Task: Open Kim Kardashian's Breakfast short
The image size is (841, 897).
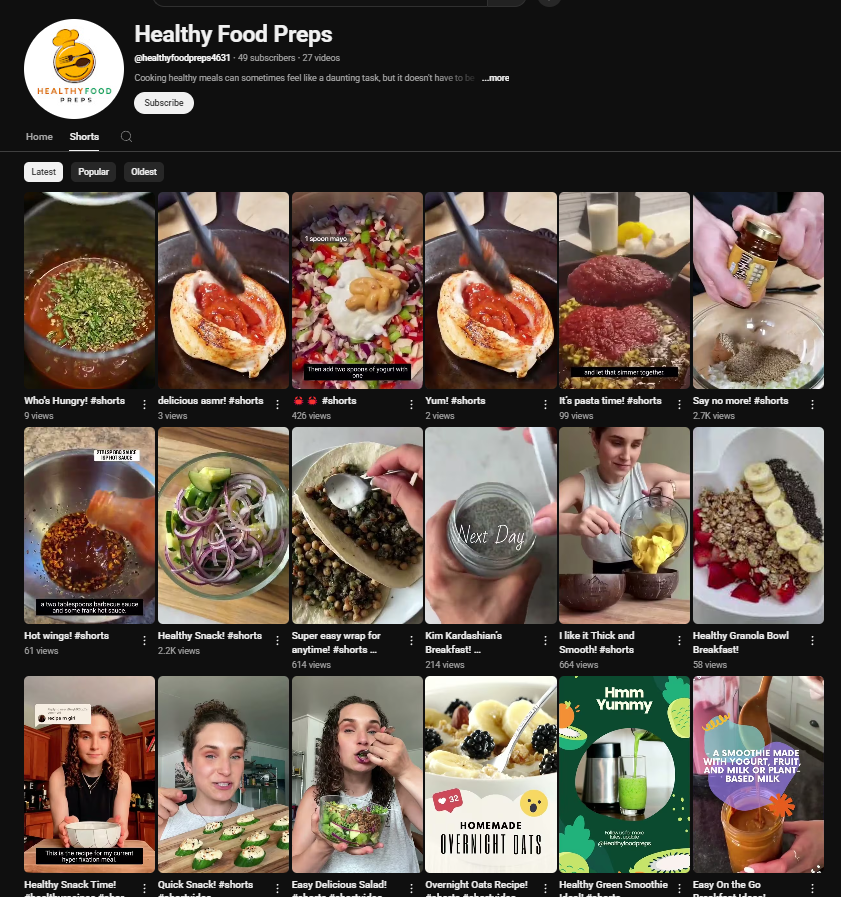Action: click(x=490, y=525)
